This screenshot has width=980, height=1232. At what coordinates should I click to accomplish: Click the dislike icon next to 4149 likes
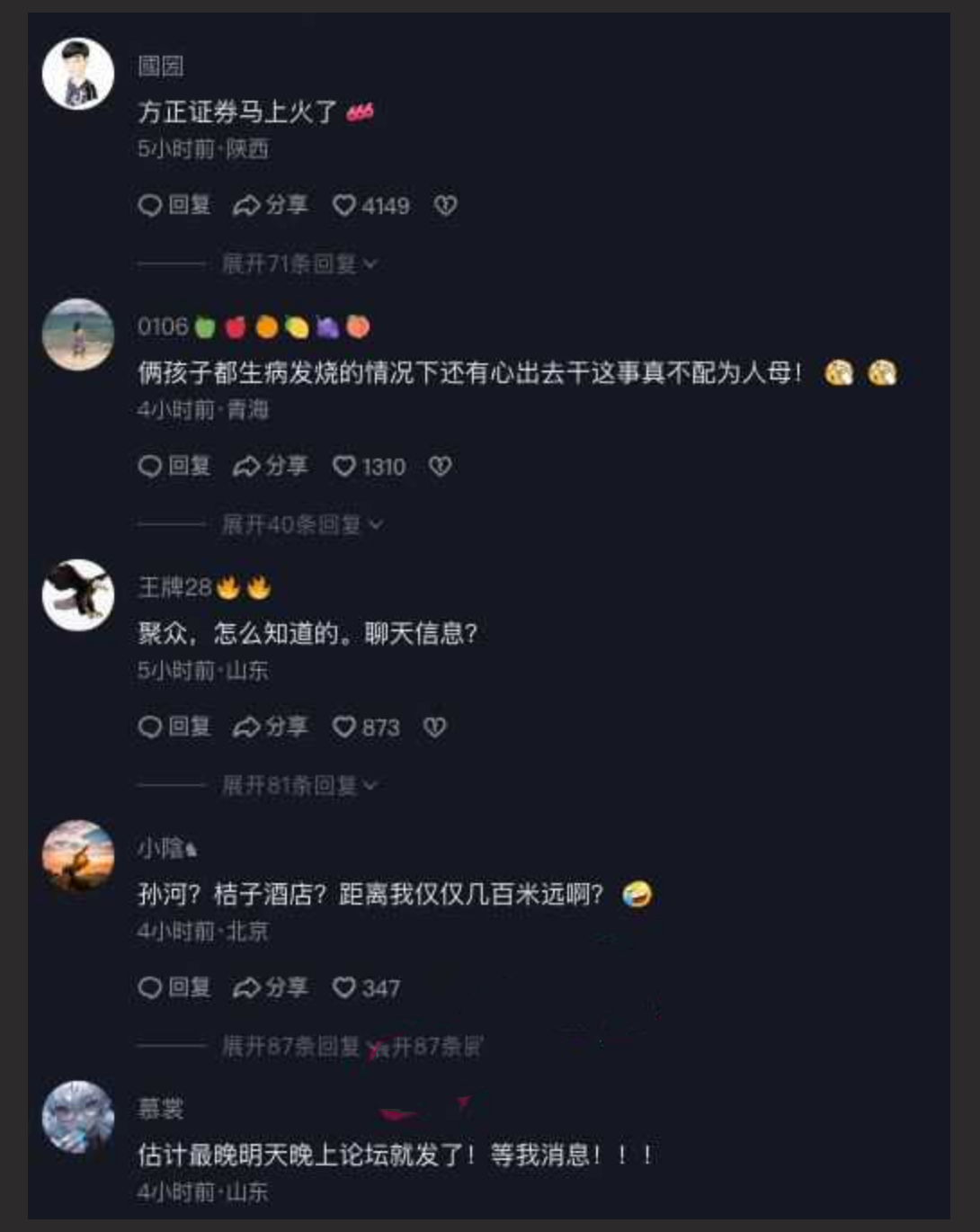(441, 205)
